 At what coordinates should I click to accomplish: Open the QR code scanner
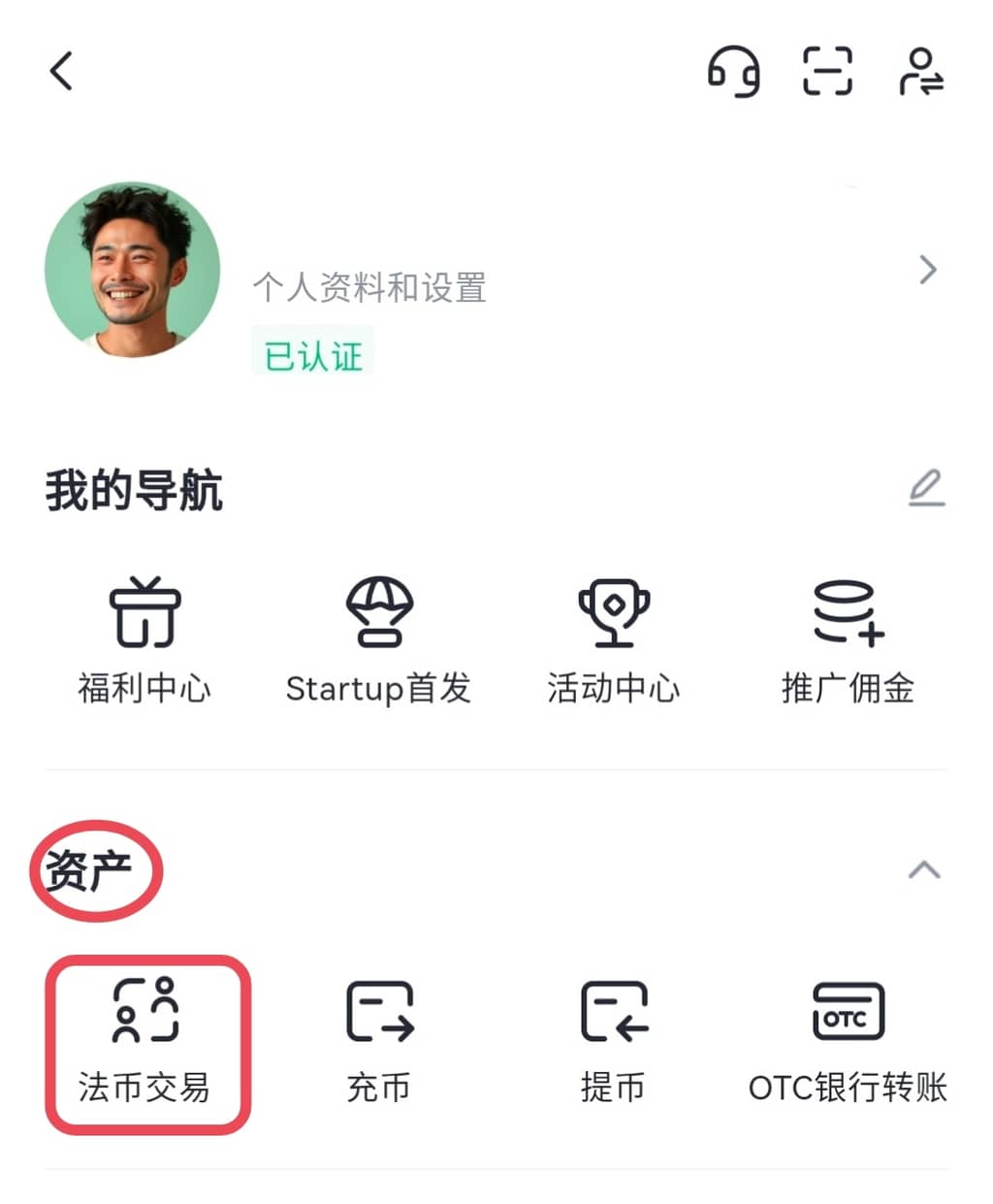point(827,72)
